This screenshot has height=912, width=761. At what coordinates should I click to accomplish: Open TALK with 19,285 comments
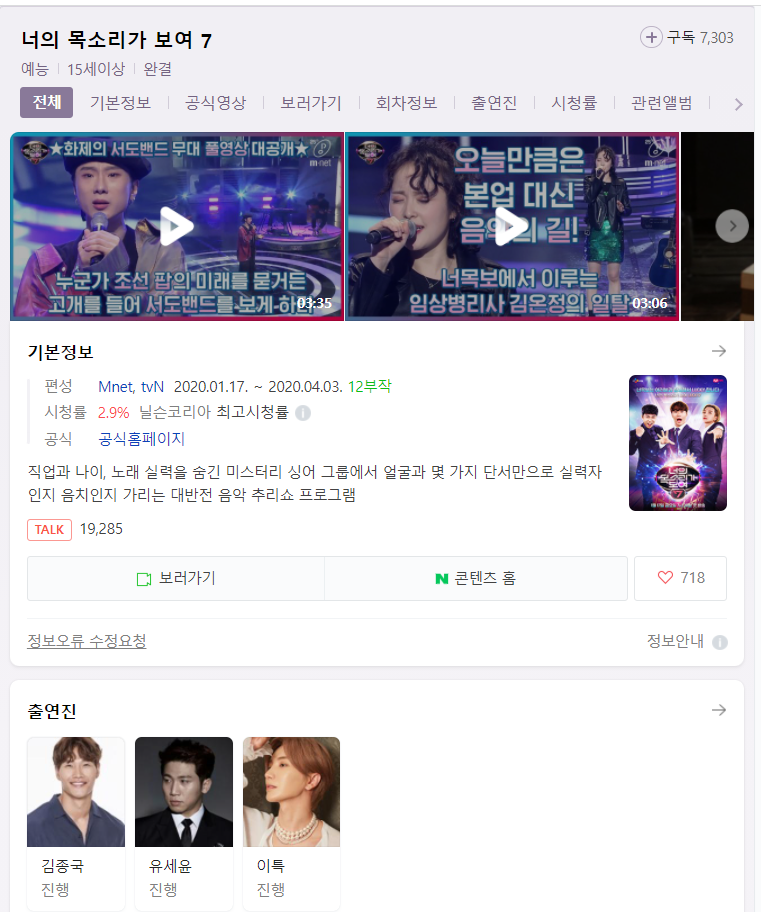[x=50, y=529]
